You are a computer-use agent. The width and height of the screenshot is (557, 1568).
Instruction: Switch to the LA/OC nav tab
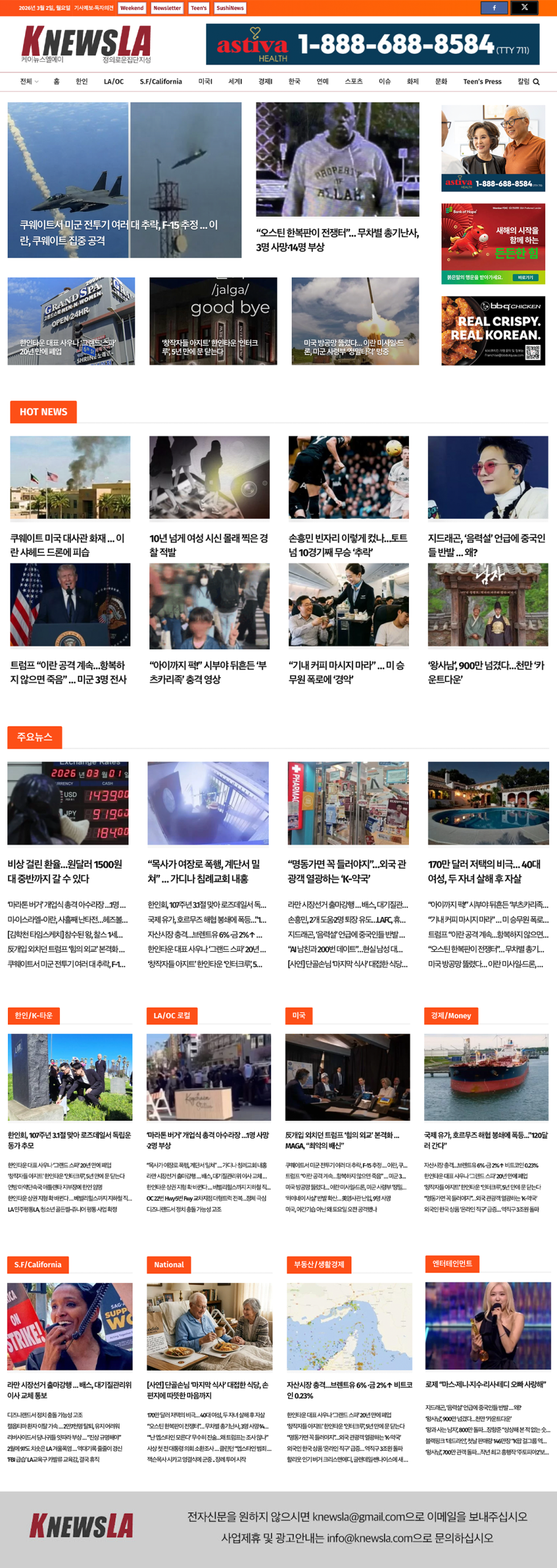(x=113, y=81)
